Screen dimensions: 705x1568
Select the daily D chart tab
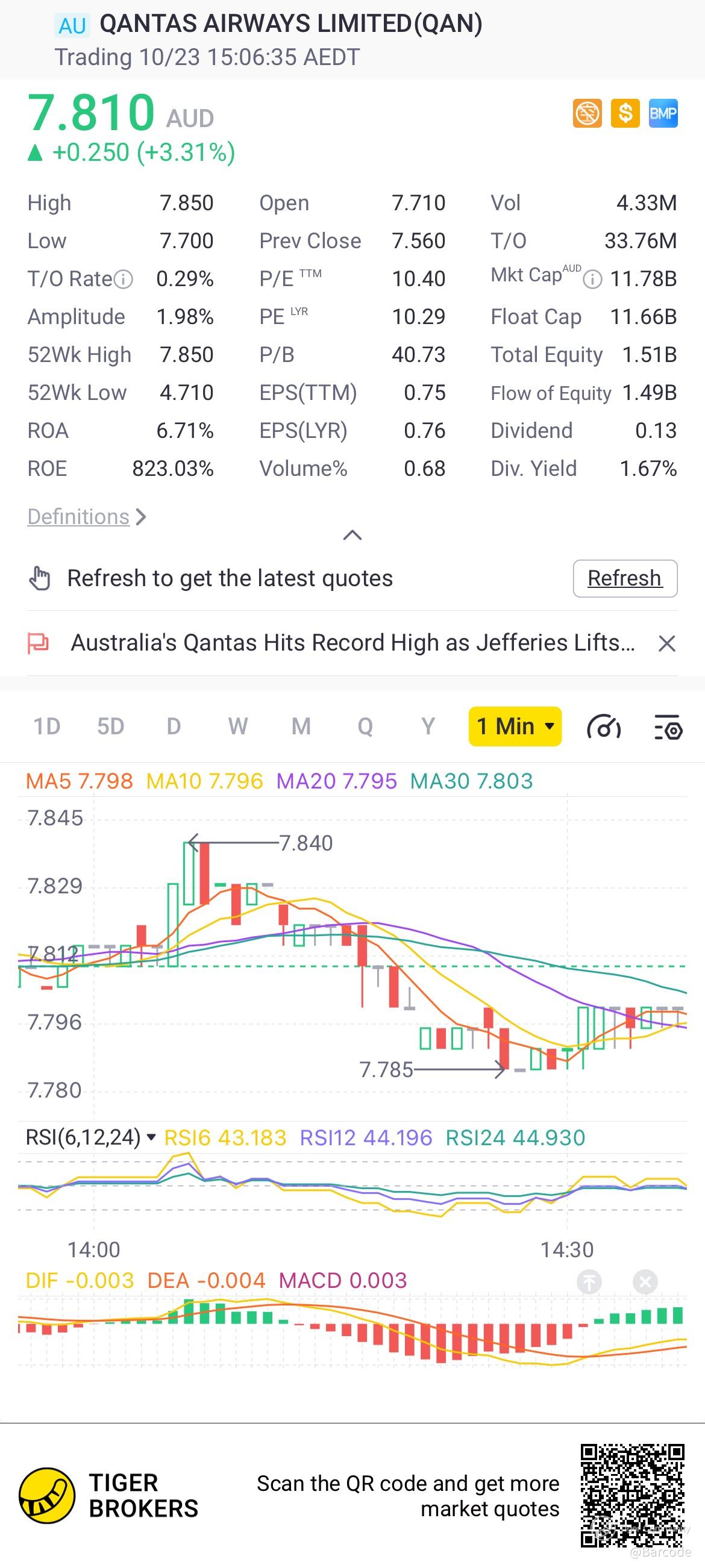coord(174,726)
